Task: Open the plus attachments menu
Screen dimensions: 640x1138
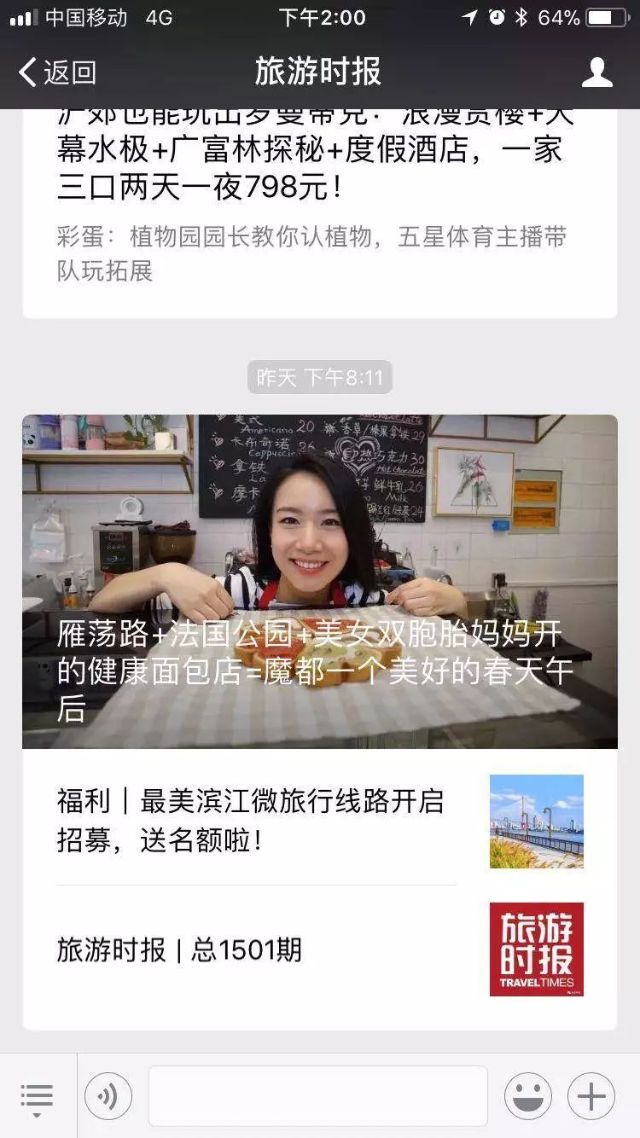Action: point(591,1097)
